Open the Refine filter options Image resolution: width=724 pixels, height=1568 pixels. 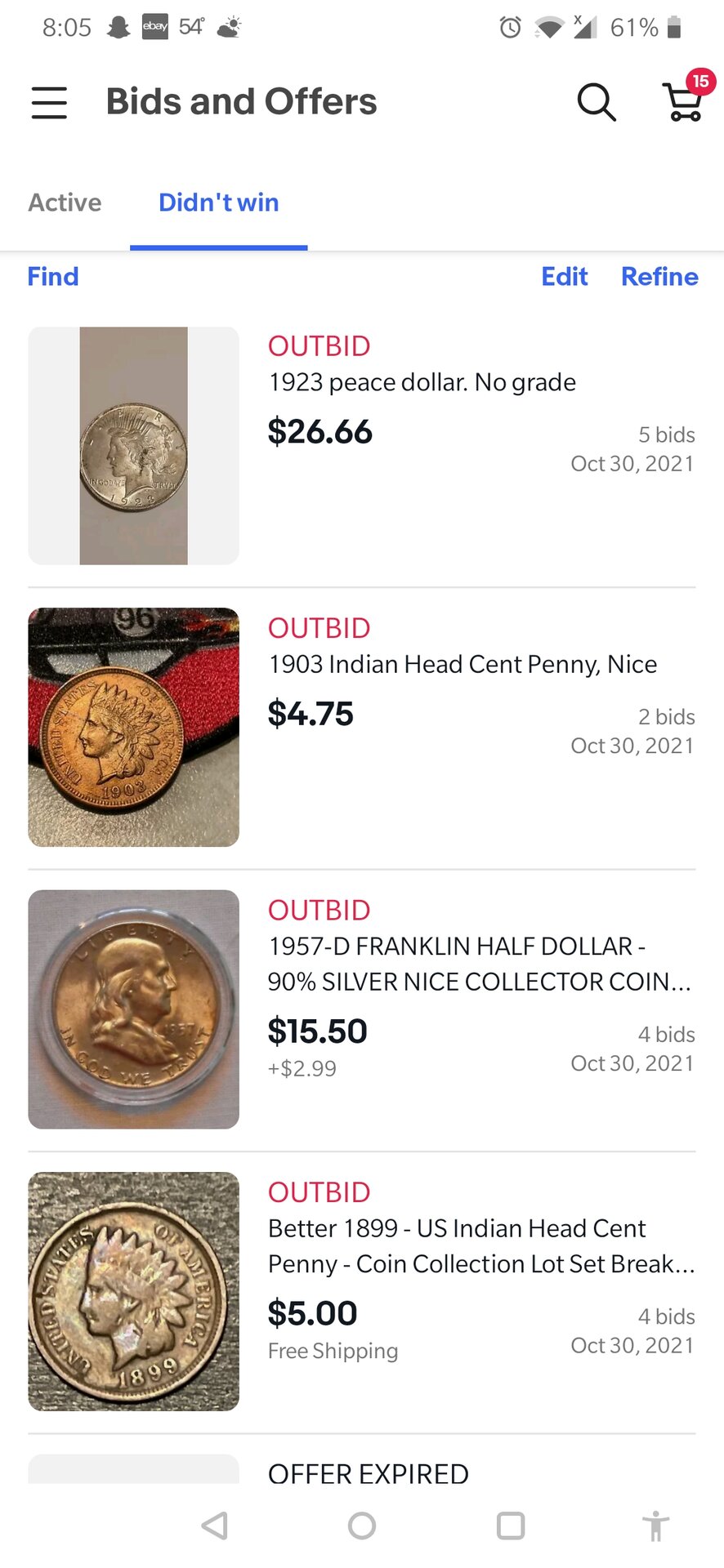click(659, 277)
